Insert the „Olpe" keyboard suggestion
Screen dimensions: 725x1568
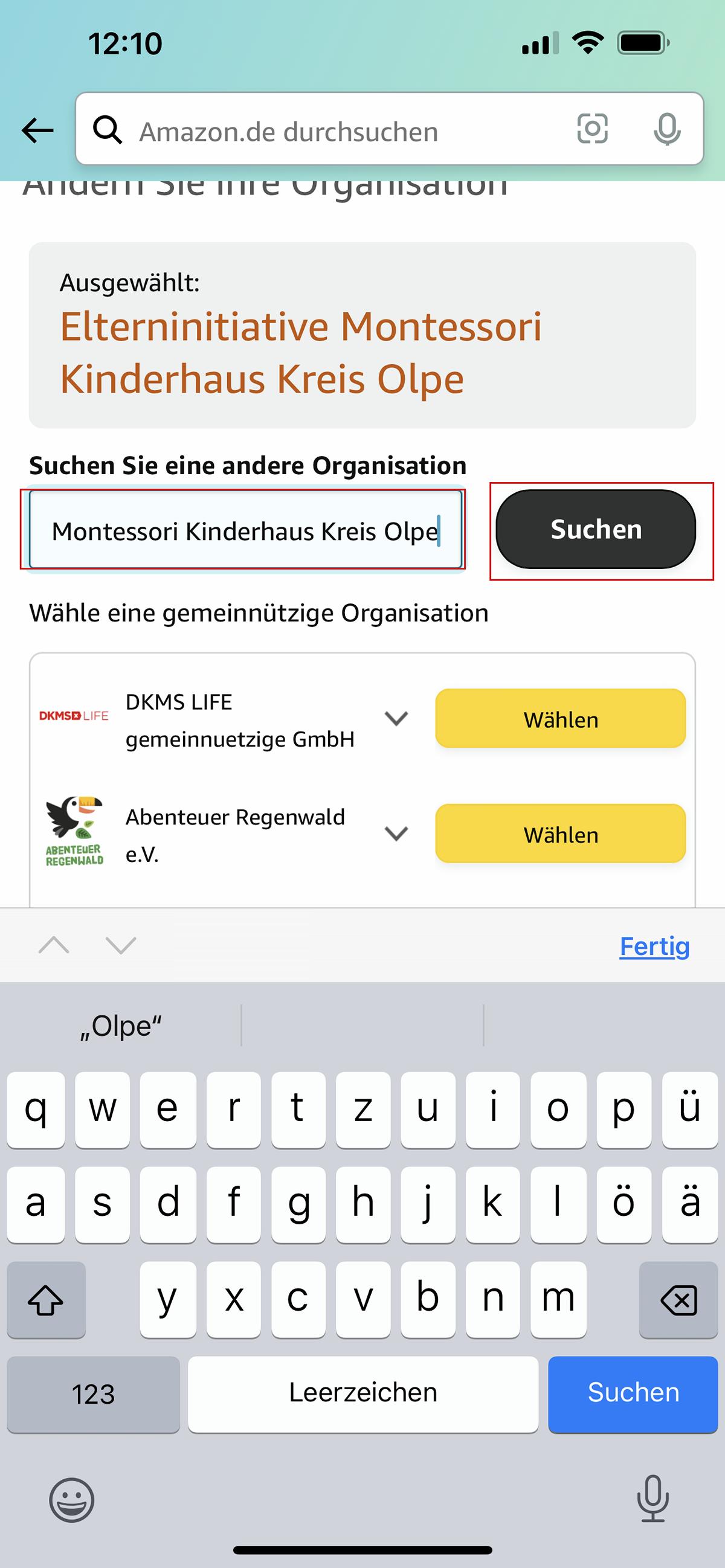click(121, 1026)
